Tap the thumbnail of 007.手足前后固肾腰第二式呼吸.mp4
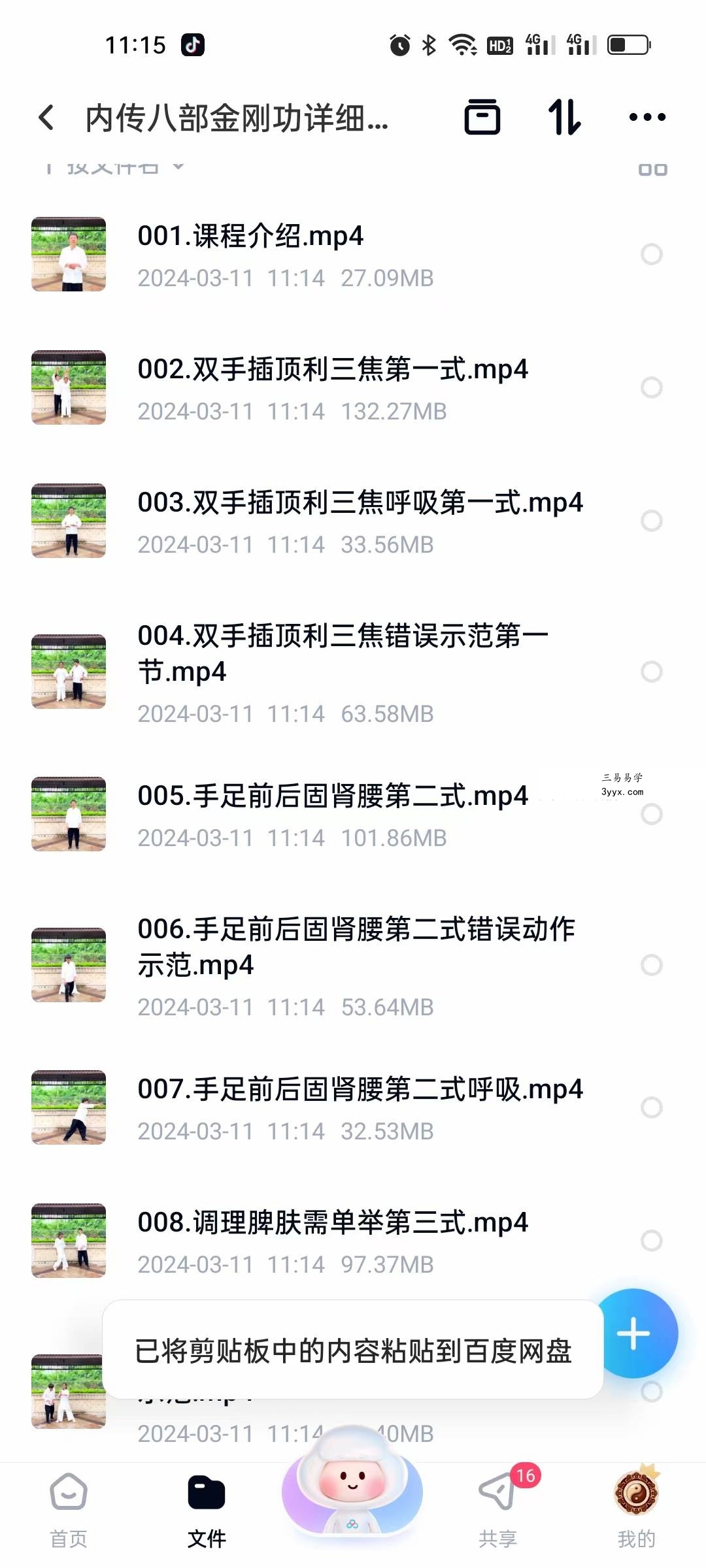This screenshot has height=1568, width=706. (x=69, y=1107)
